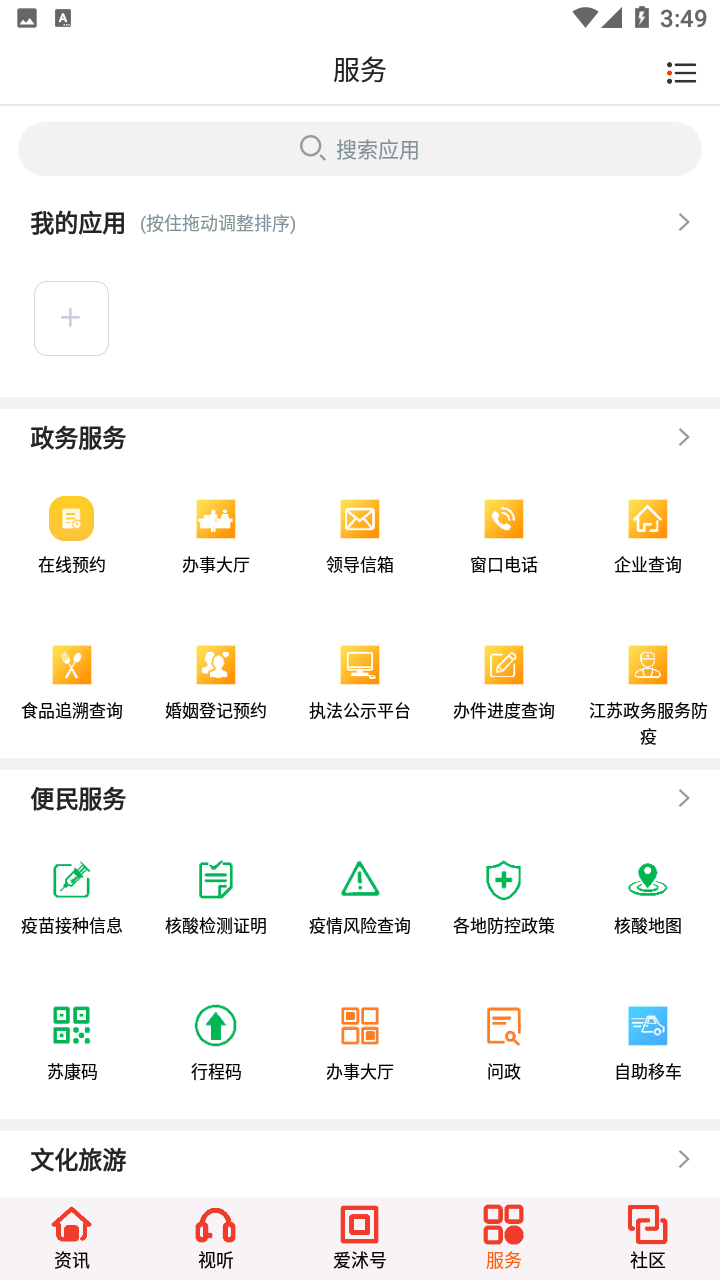Expand the 便民服务 section
Image resolution: width=720 pixels, height=1280 pixels.
tap(683, 798)
